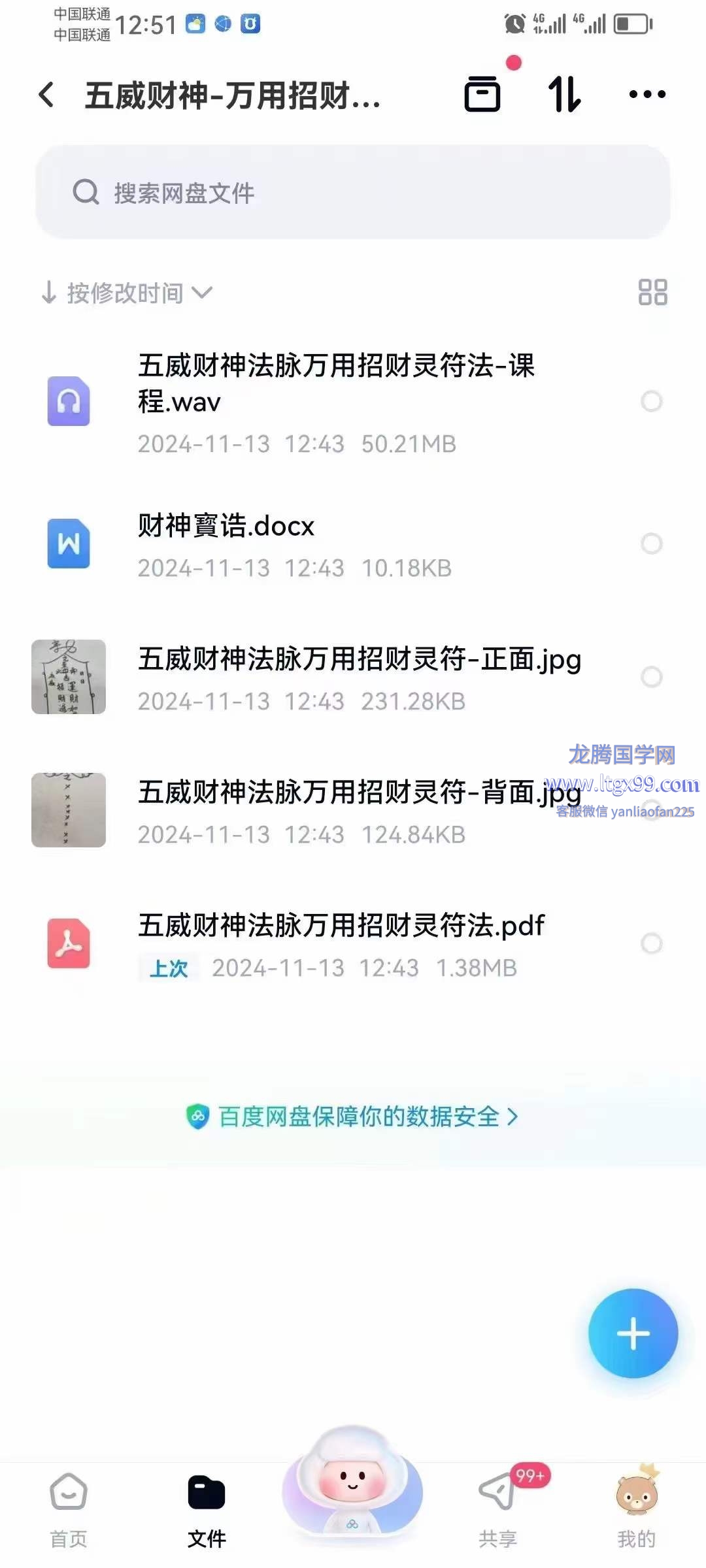Tap the 搜索网盘文件 search box
The image size is (706, 1568).
click(353, 193)
